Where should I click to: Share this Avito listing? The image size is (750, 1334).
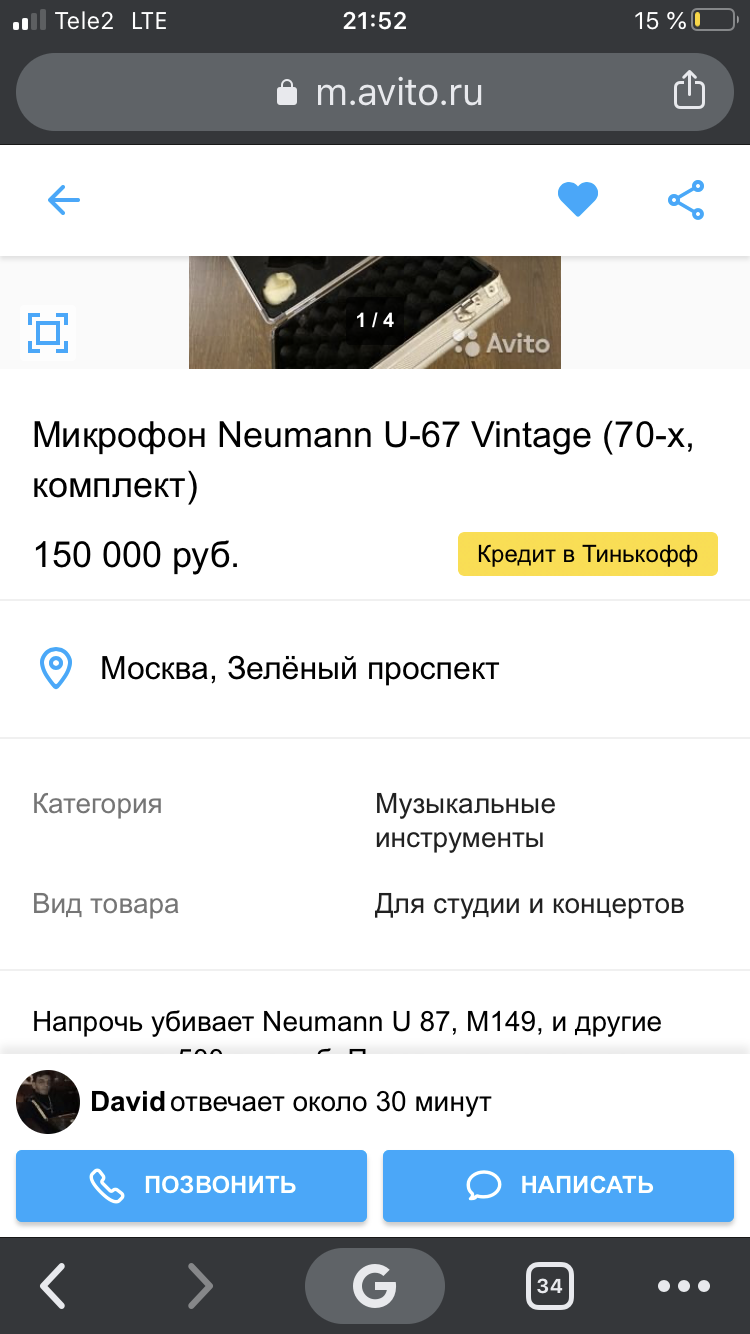pyautogui.click(x=686, y=200)
